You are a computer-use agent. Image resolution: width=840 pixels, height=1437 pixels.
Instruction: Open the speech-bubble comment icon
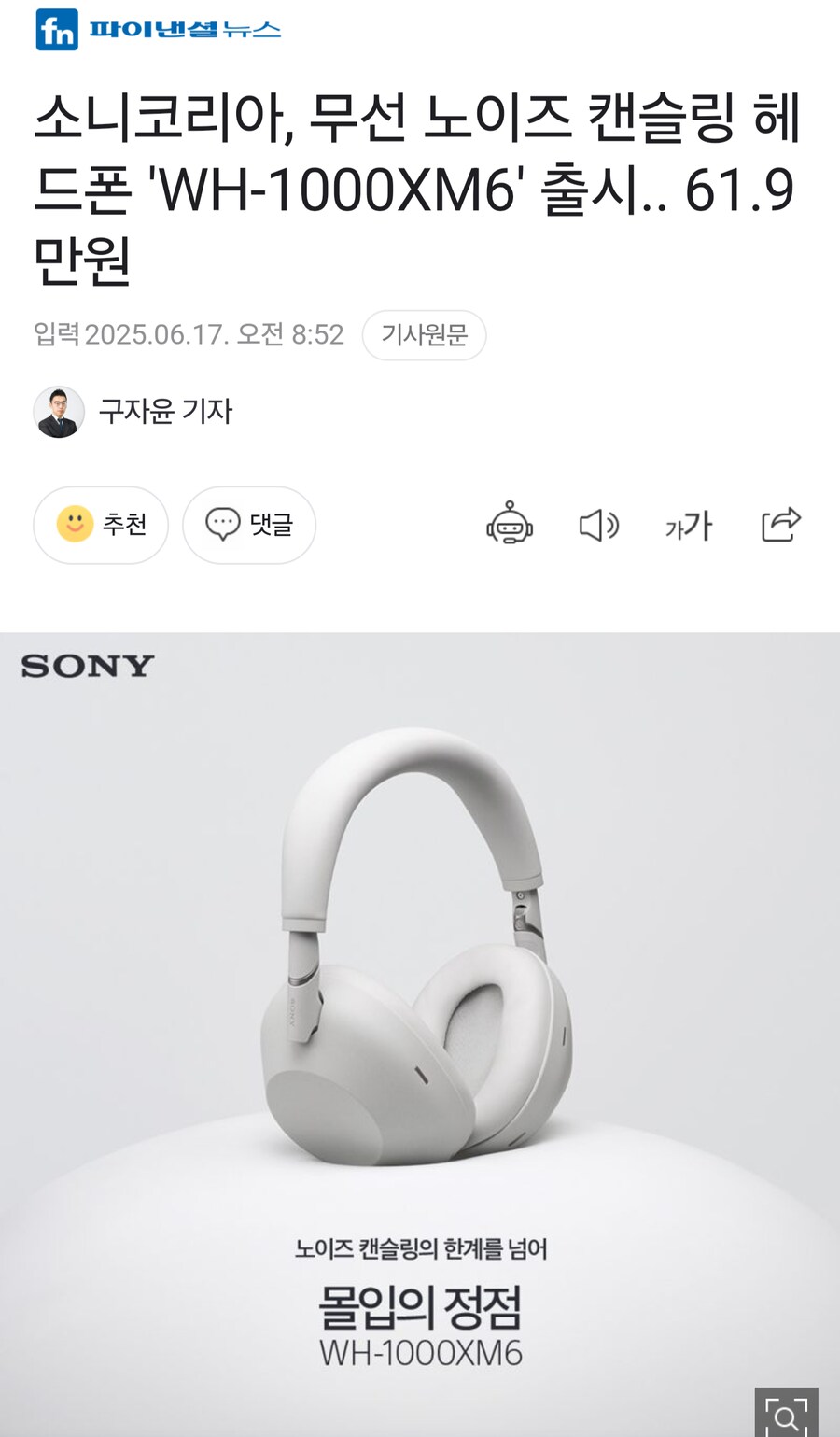223,526
